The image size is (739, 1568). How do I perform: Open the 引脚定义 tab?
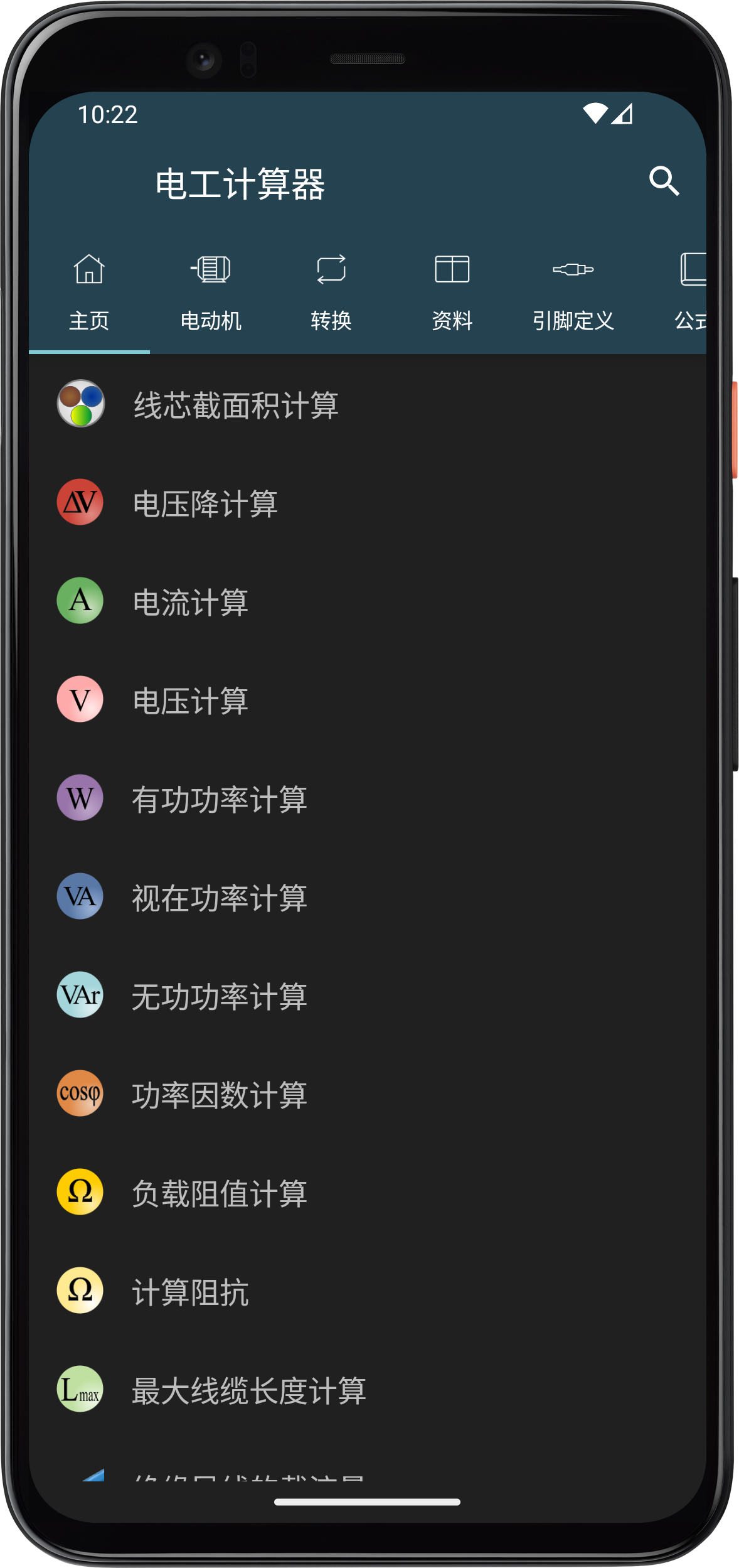[x=573, y=293]
